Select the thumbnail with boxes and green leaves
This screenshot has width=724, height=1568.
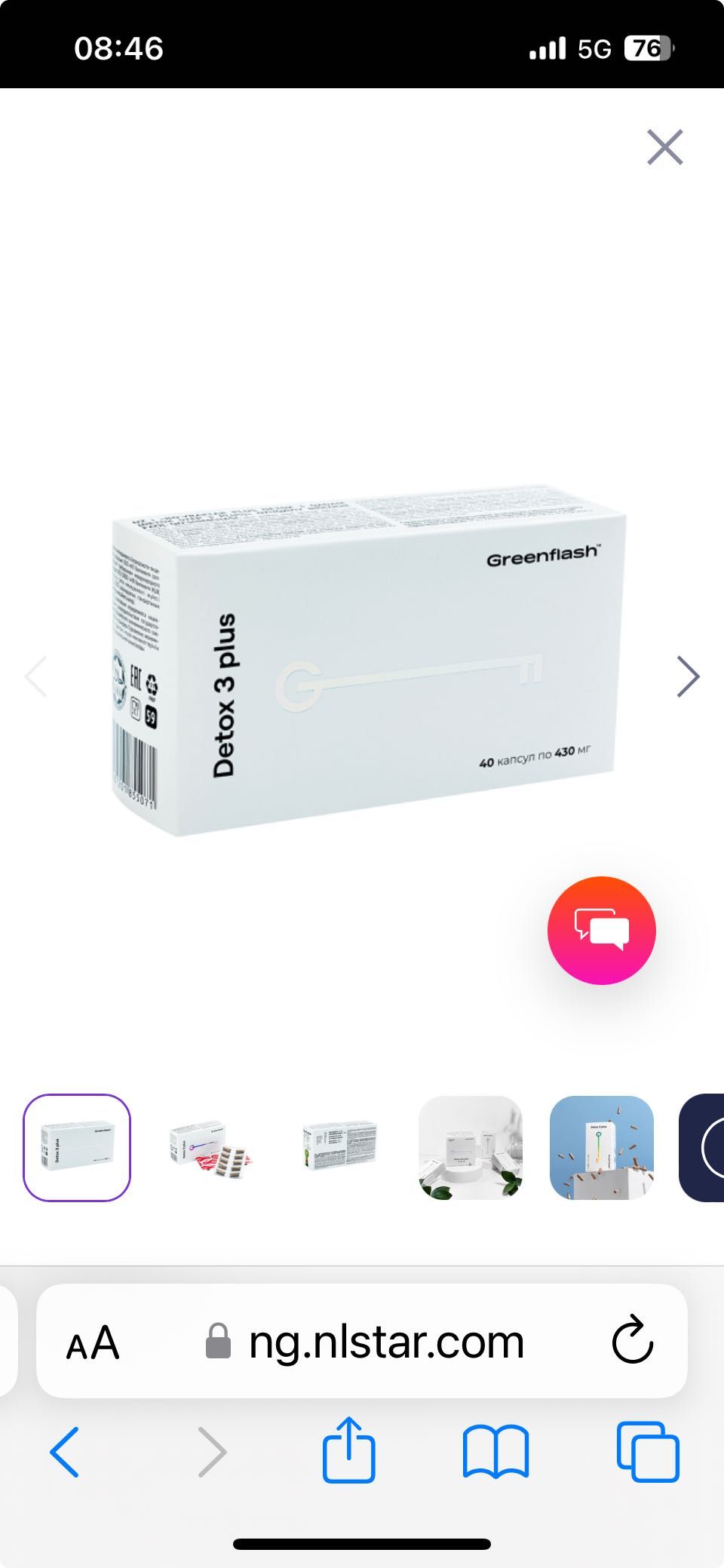471,1147
